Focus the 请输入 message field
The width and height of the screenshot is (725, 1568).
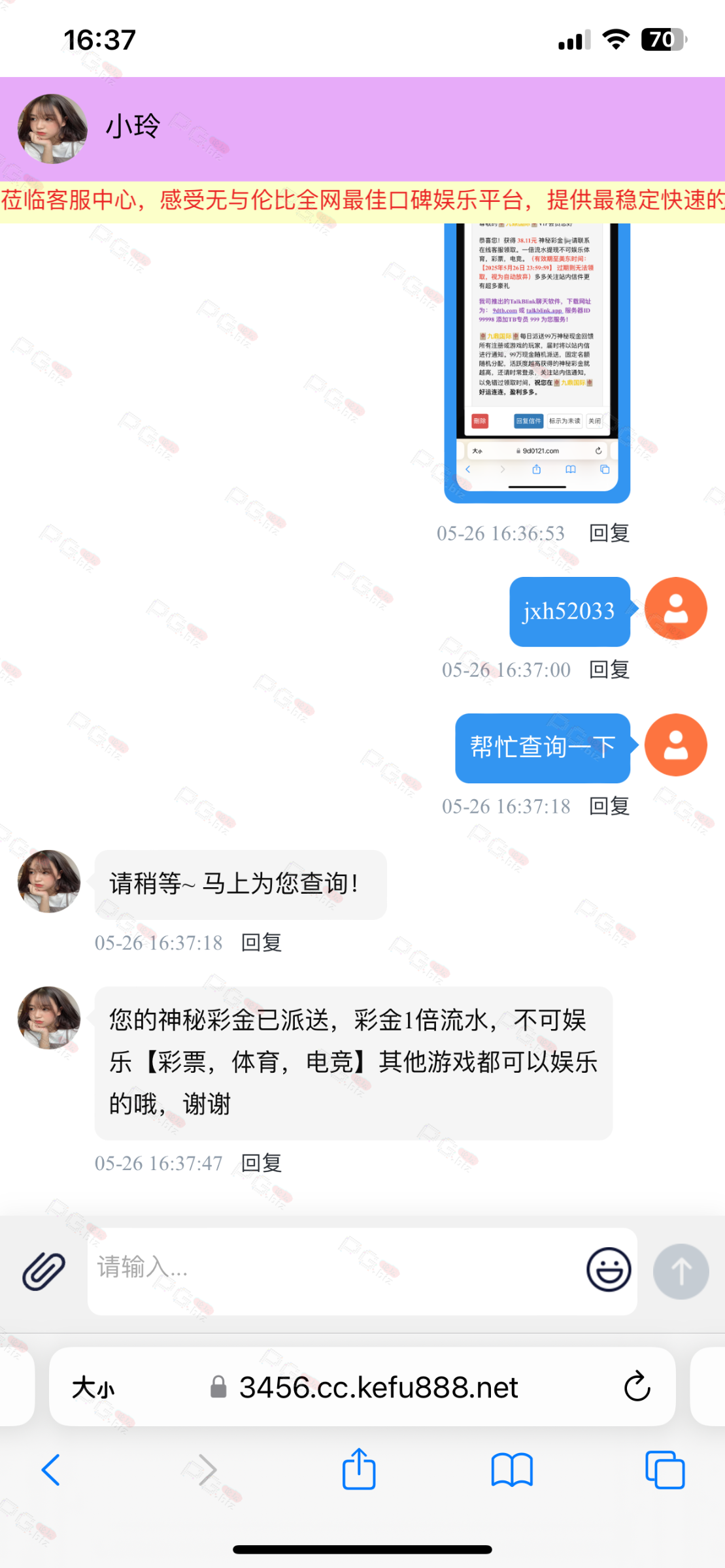(x=333, y=1271)
